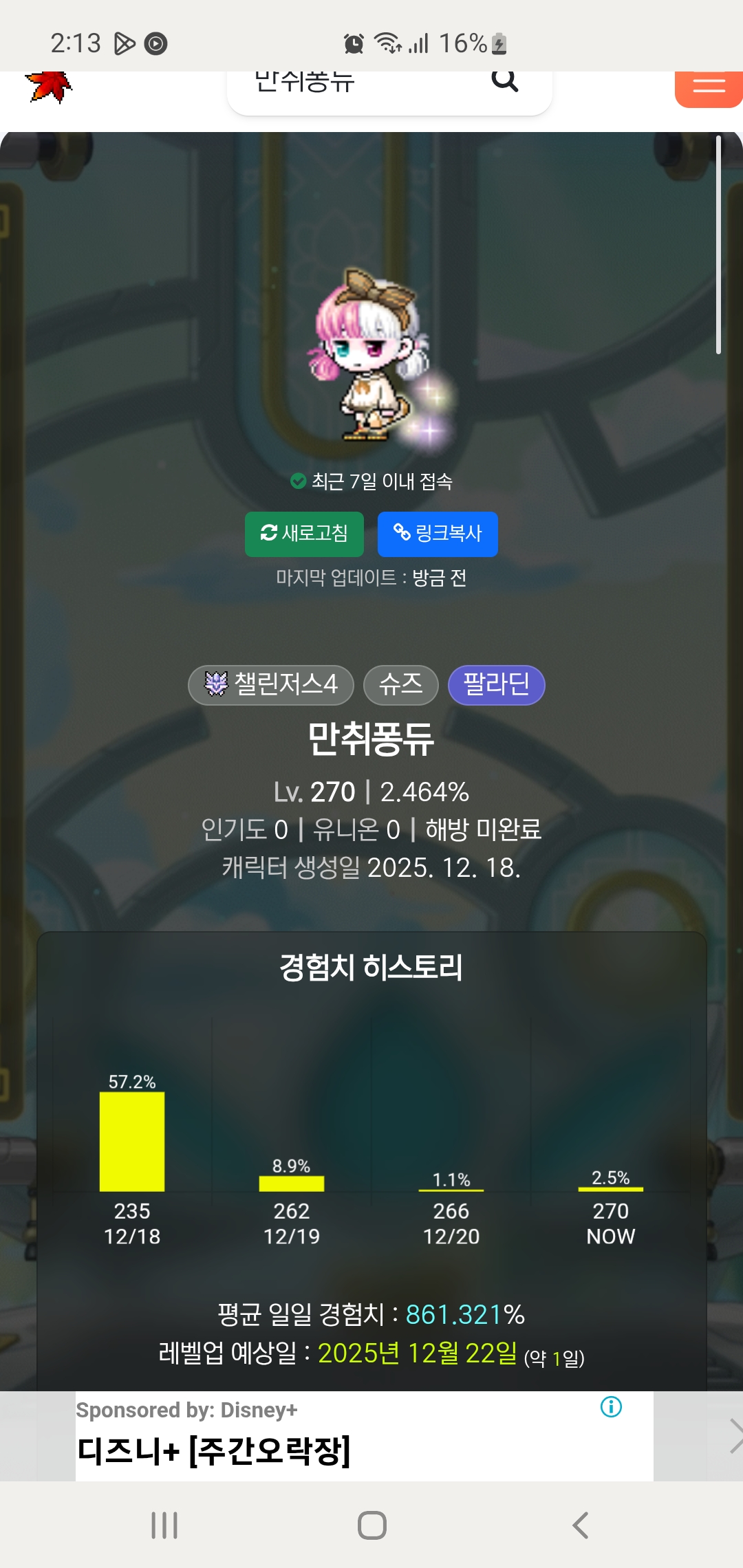The image size is (743, 1568).
Task: Go back with system back button
Action: (580, 1525)
